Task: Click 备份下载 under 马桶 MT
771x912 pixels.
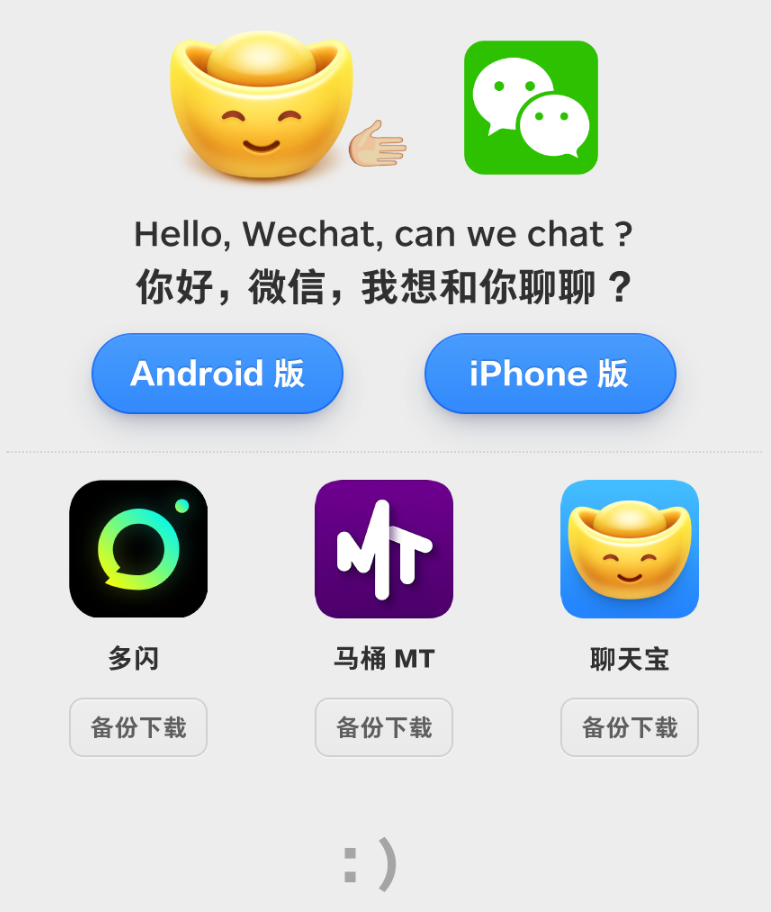Action: pos(384,727)
